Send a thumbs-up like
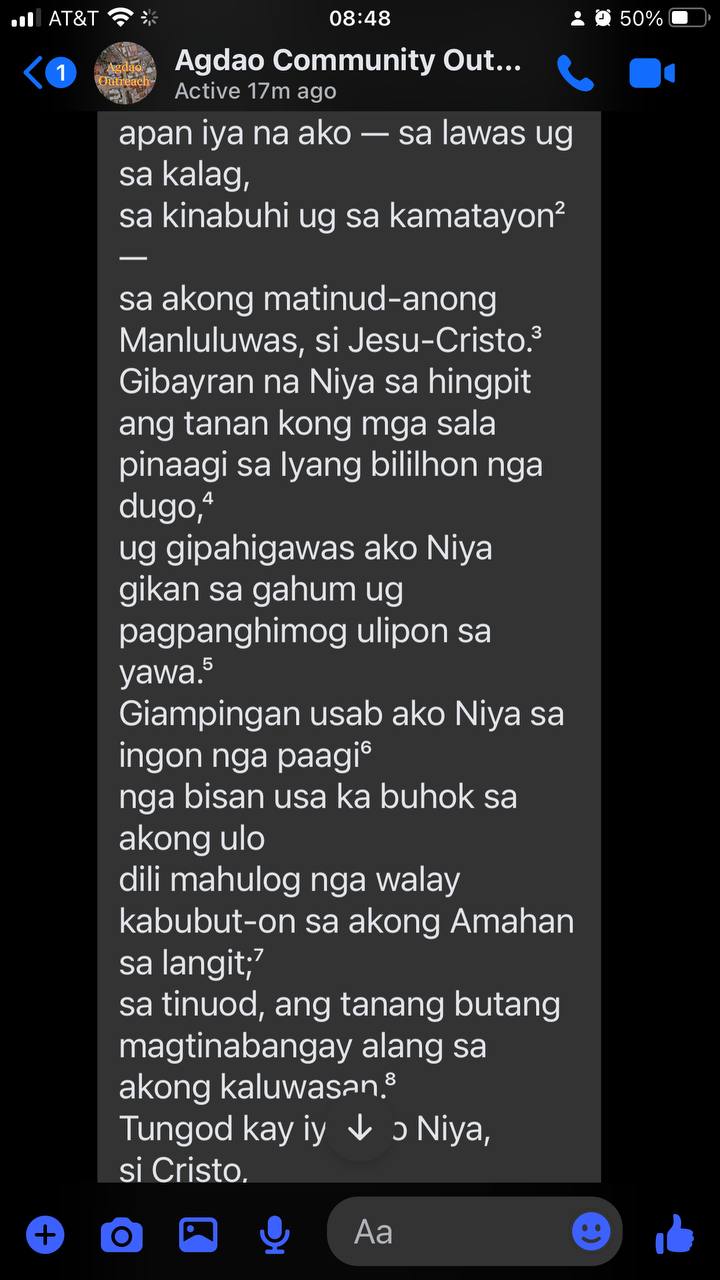Viewport: 720px width, 1280px height. (675, 1235)
